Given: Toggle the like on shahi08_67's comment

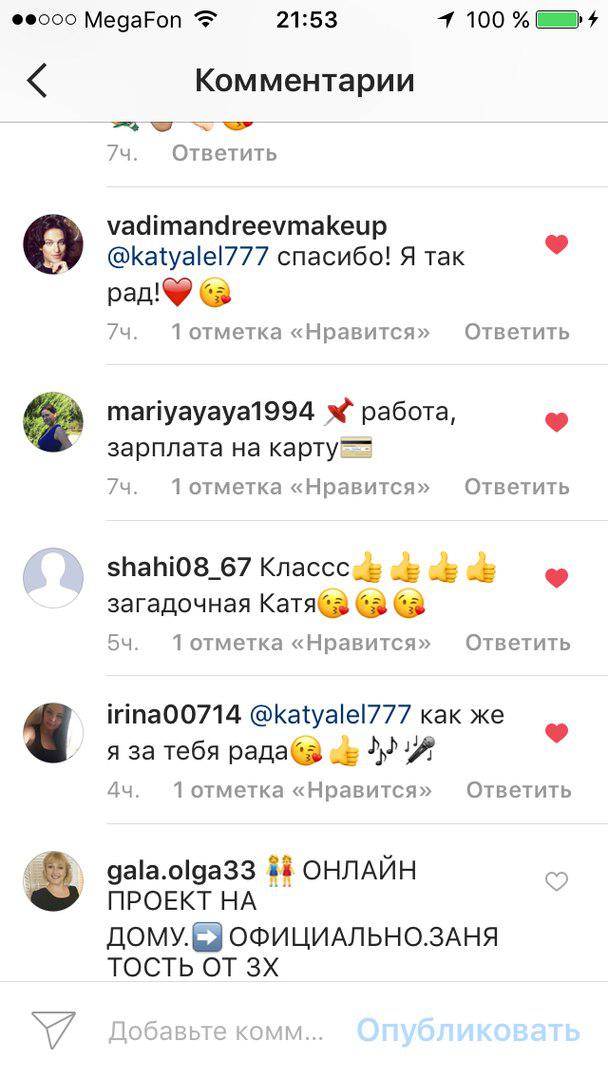Looking at the screenshot, I should point(556,577).
